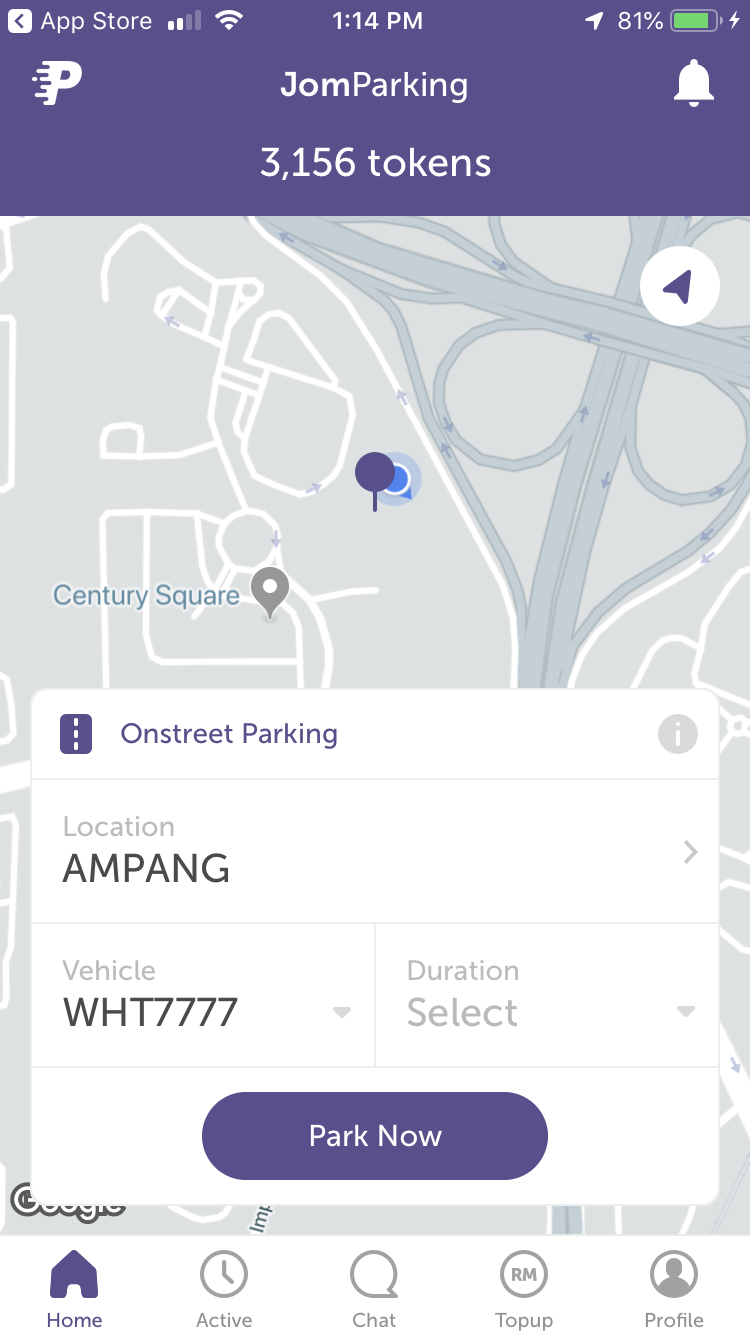750x1334 pixels.
Task: Switch to the Active tab
Action: [224, 1289]
